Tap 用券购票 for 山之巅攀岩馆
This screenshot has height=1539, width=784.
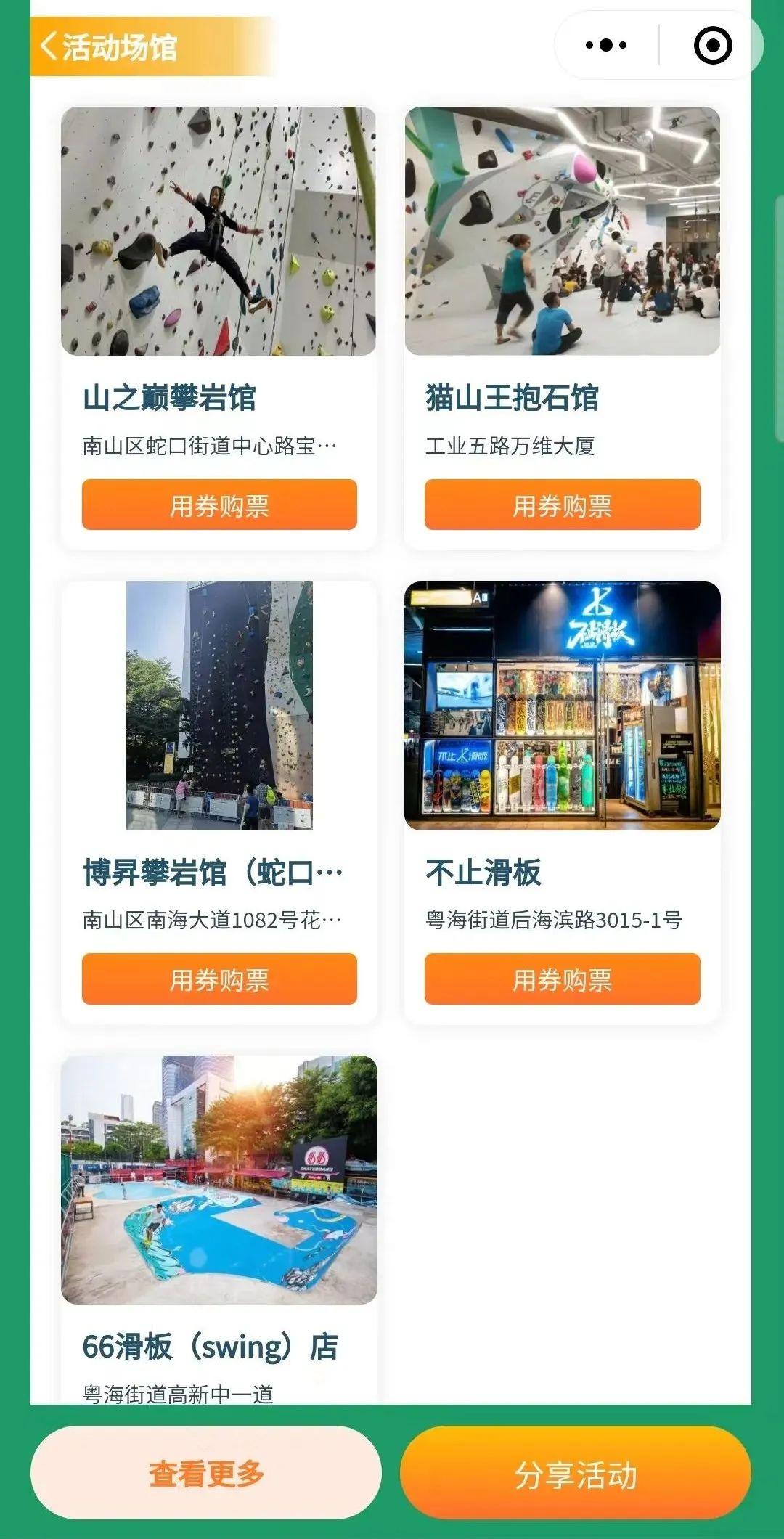[x=219, y=505]
